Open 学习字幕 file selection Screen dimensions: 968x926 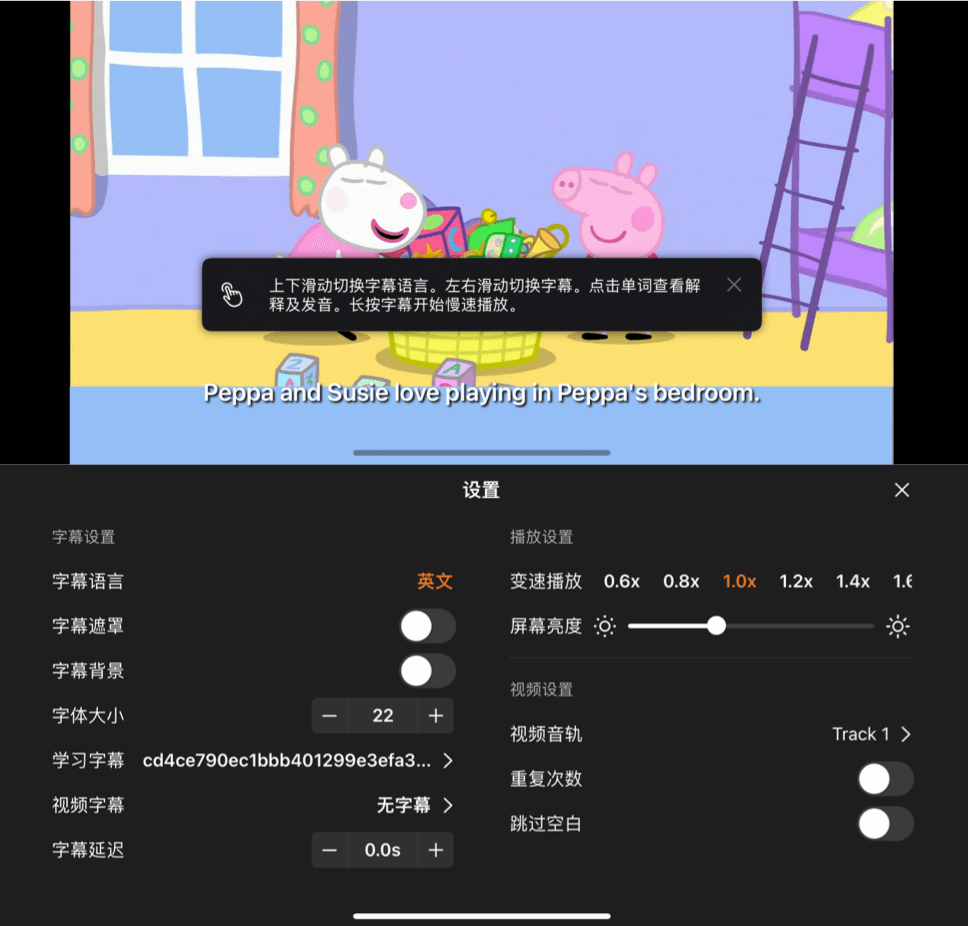tap(298, 760)
